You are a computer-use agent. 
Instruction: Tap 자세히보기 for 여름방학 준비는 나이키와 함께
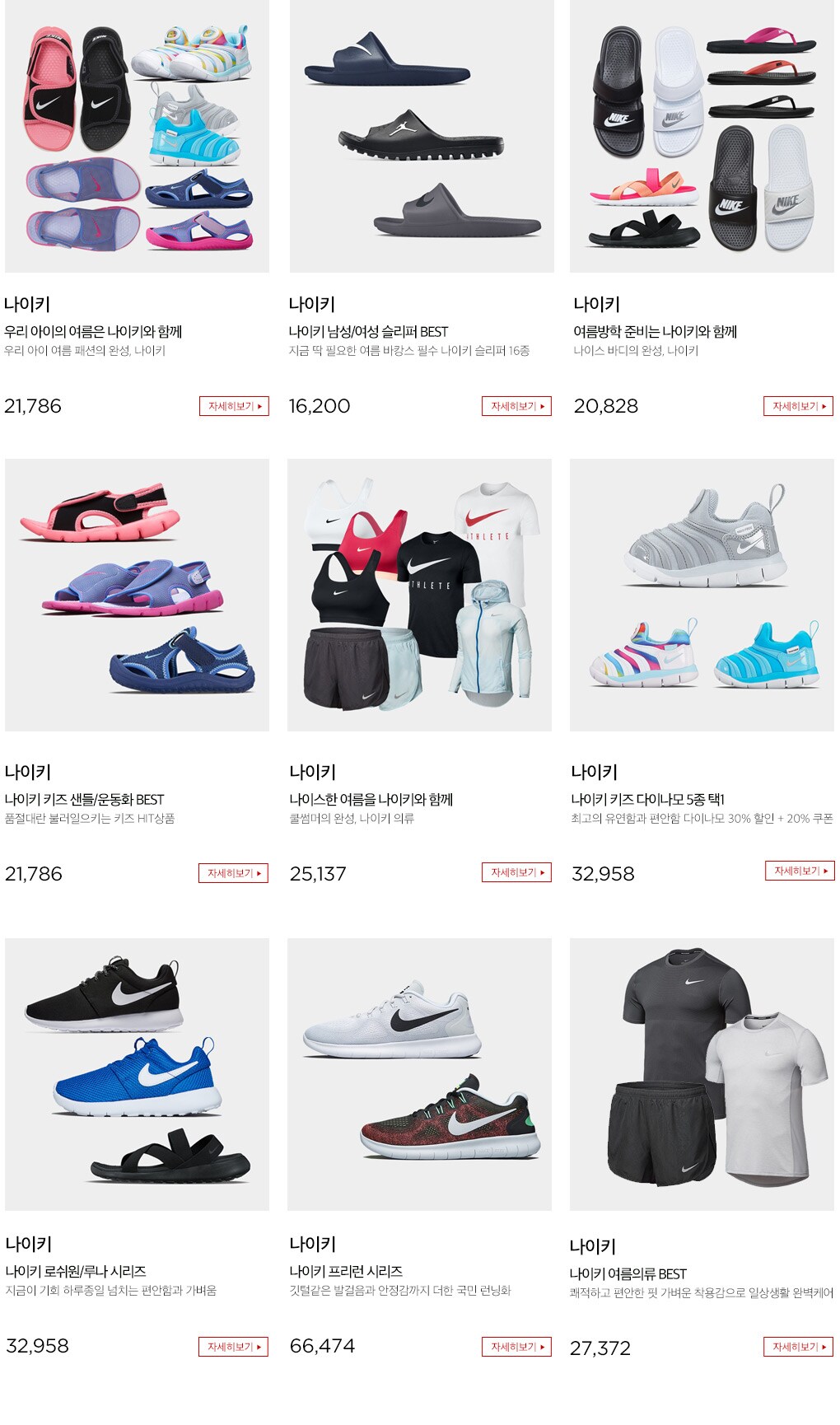(x=798, y=406)
